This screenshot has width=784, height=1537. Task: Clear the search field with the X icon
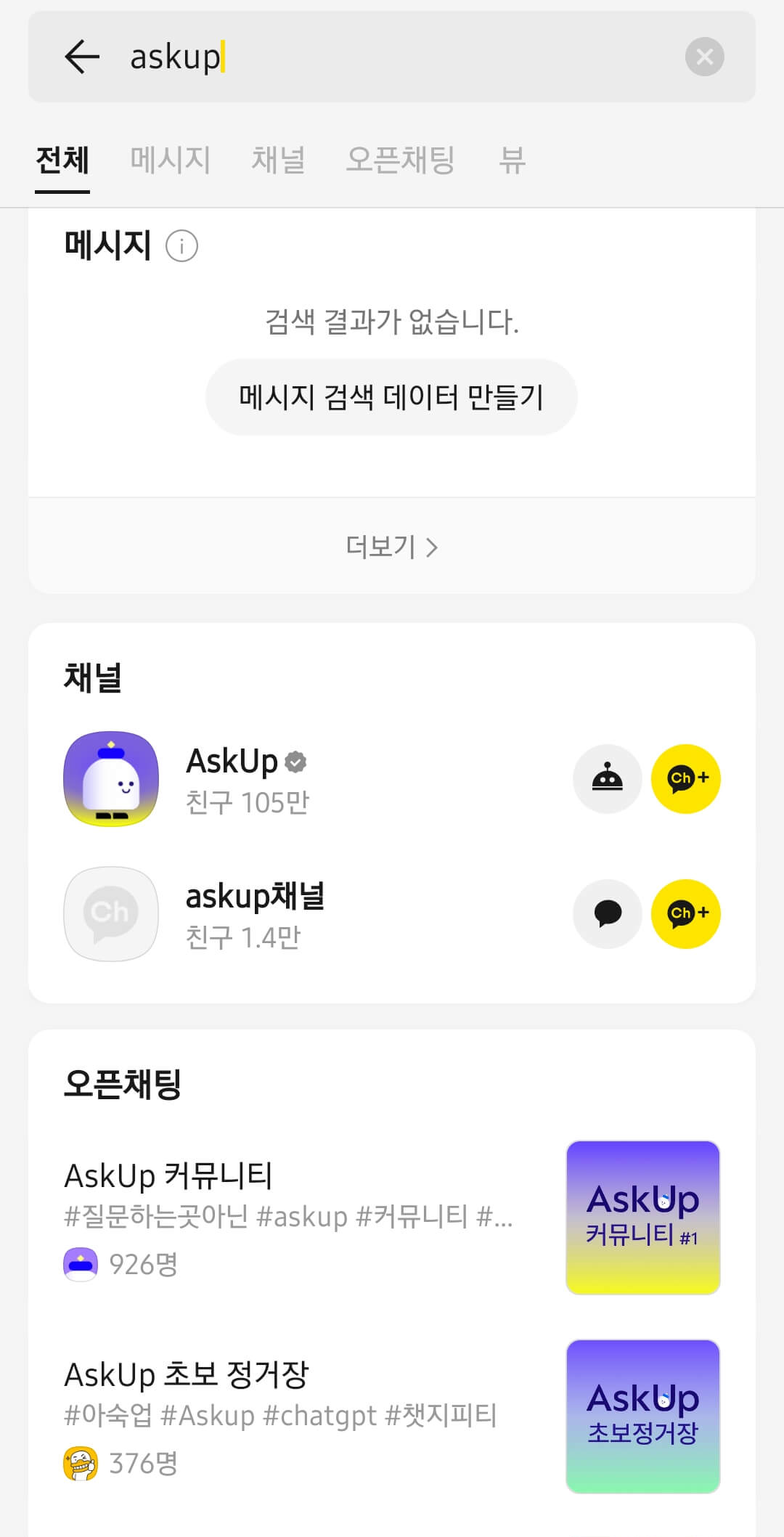click(703, 57)
